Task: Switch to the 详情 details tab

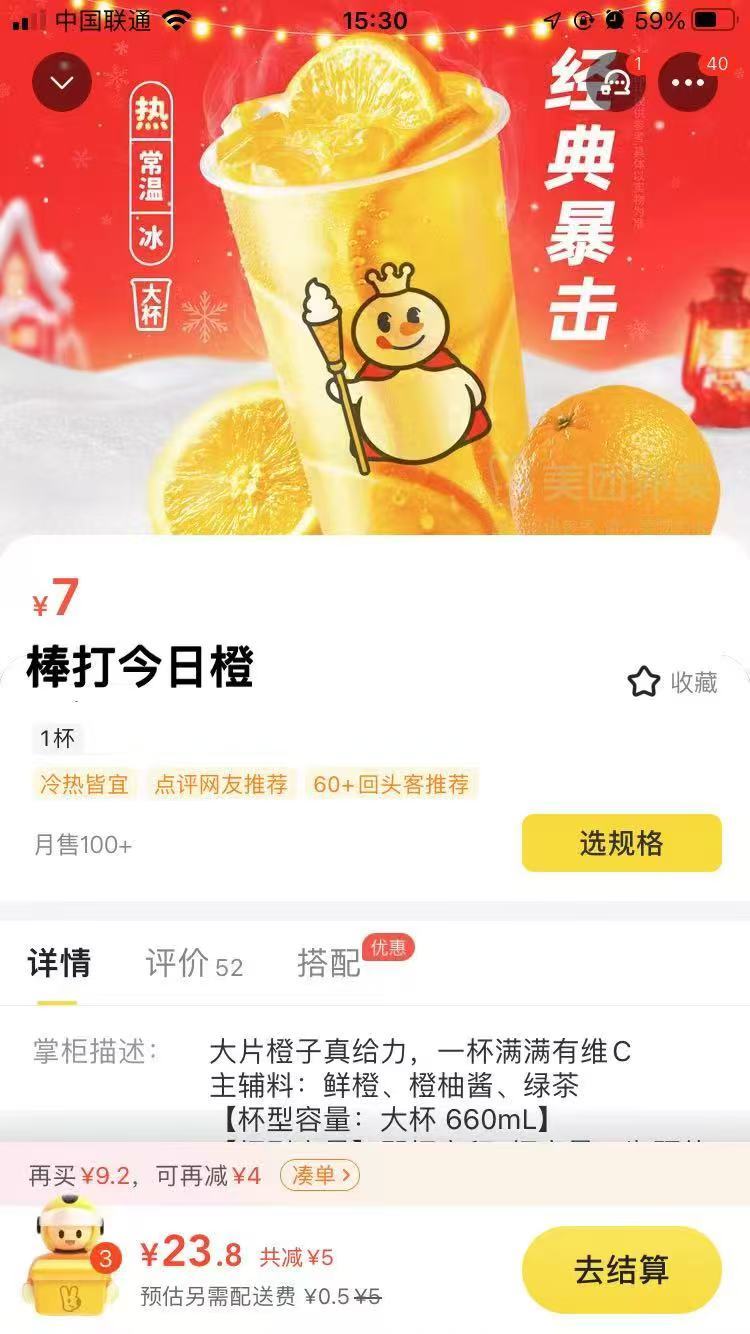Action: (58, 963)
